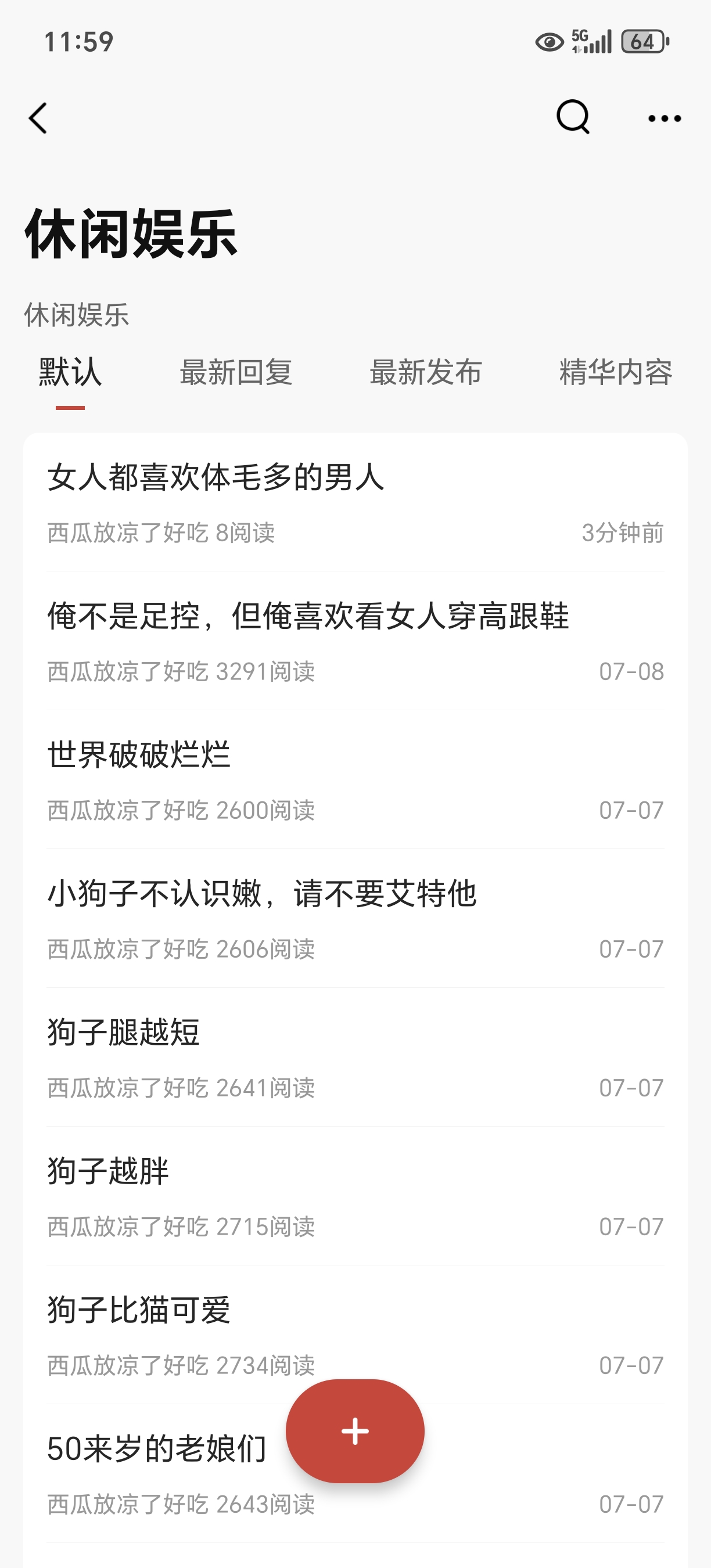Open the post 狗子越胖
Screen dimensions: 711x1568
point(355,1196)
